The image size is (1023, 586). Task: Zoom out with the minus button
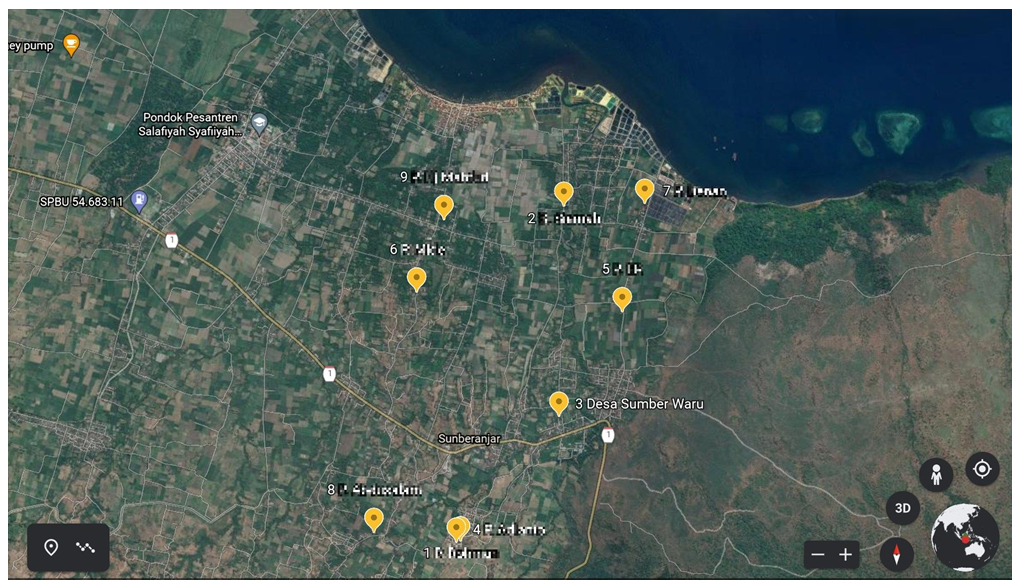click(819, 554)
